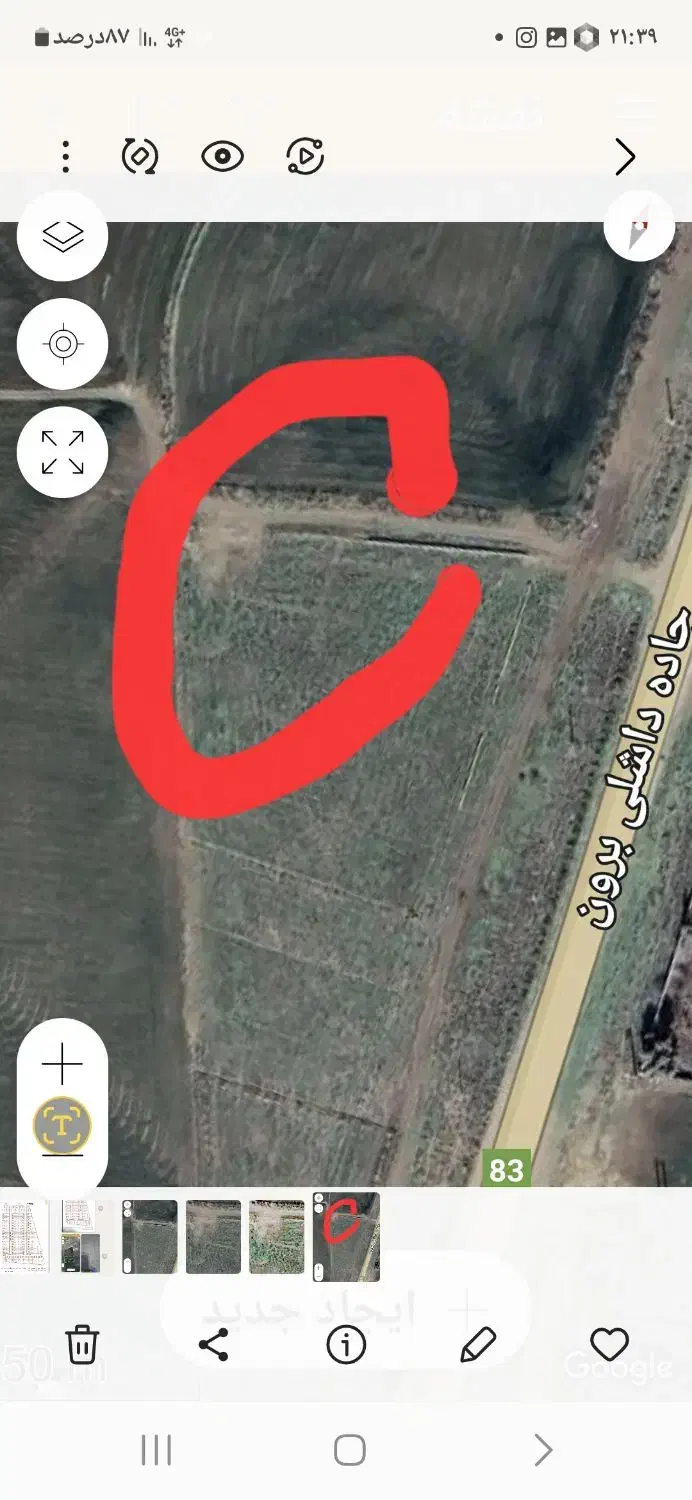Viewport: 692px width, 1500px height.
Task: Select the red-marked map thumbnail in the strip
Action: click(x=346, y=1236)
